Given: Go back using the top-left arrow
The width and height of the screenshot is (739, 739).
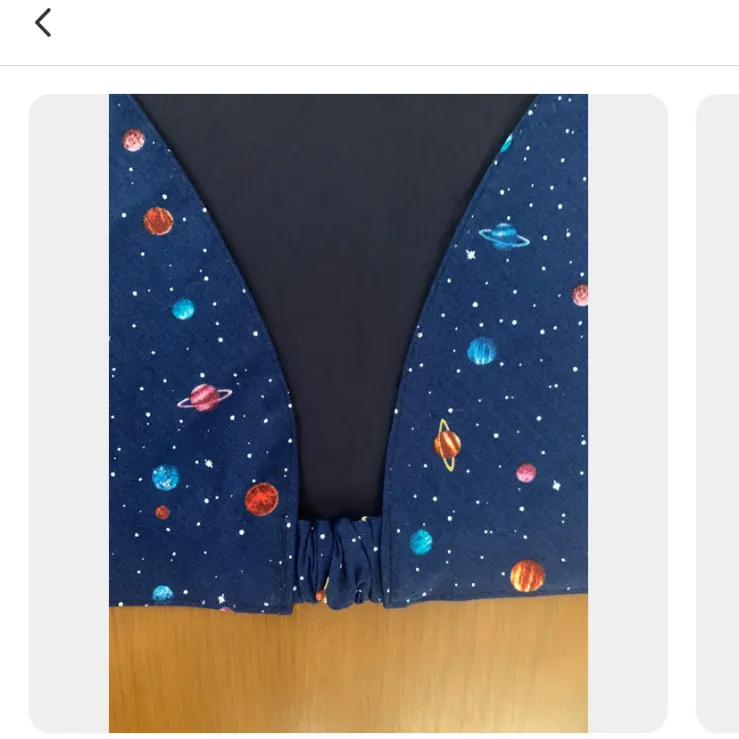Looking at the screenshot, I should click(x=43, y=23).
